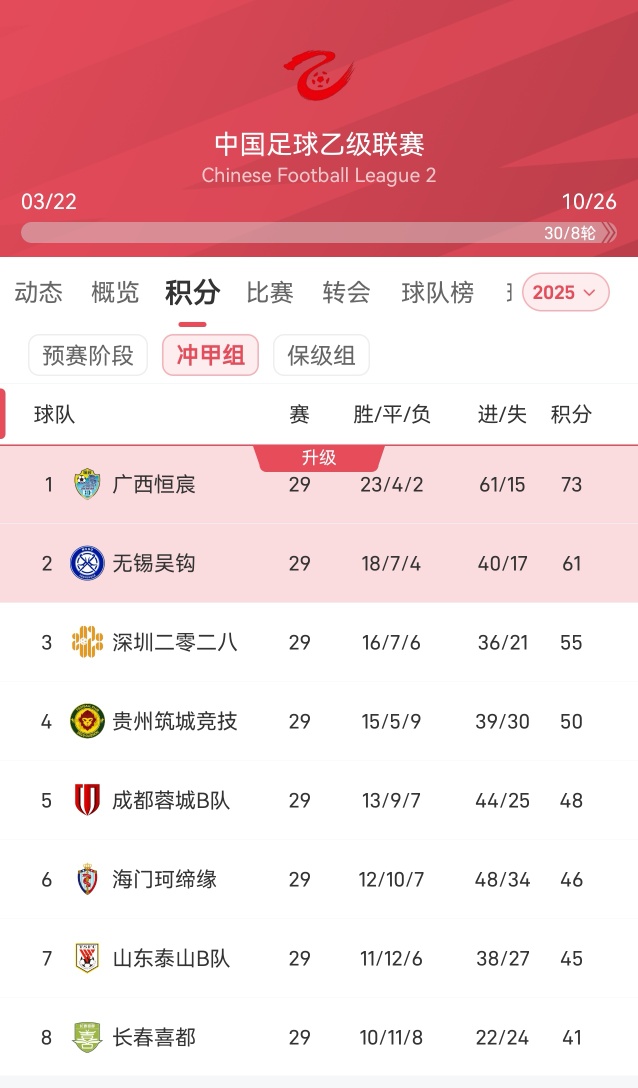Expand the 2025 season dropdown
This screenshot has width=638, height=1088.
565,292
